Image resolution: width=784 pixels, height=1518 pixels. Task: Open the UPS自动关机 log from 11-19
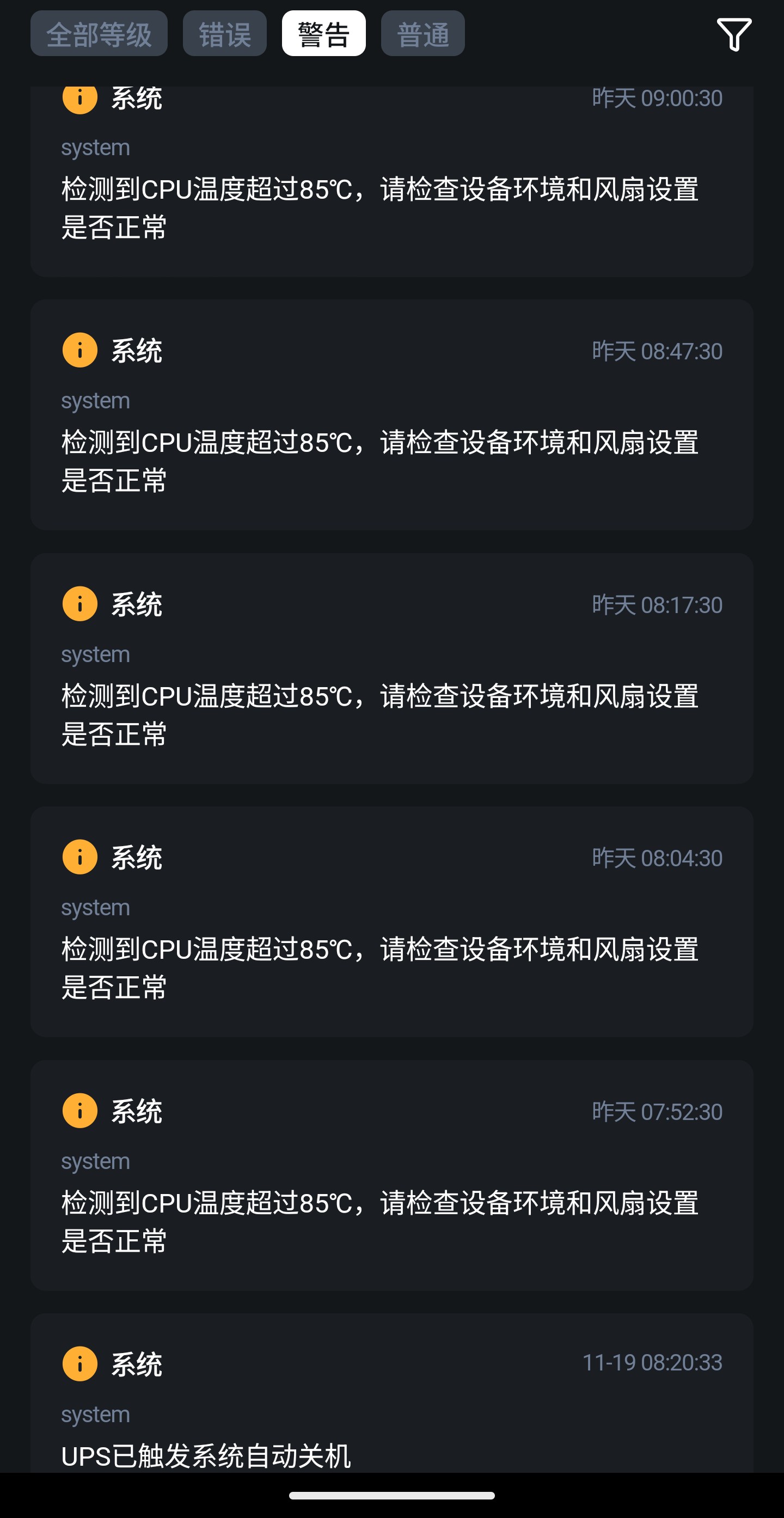tap(391, 1409)
